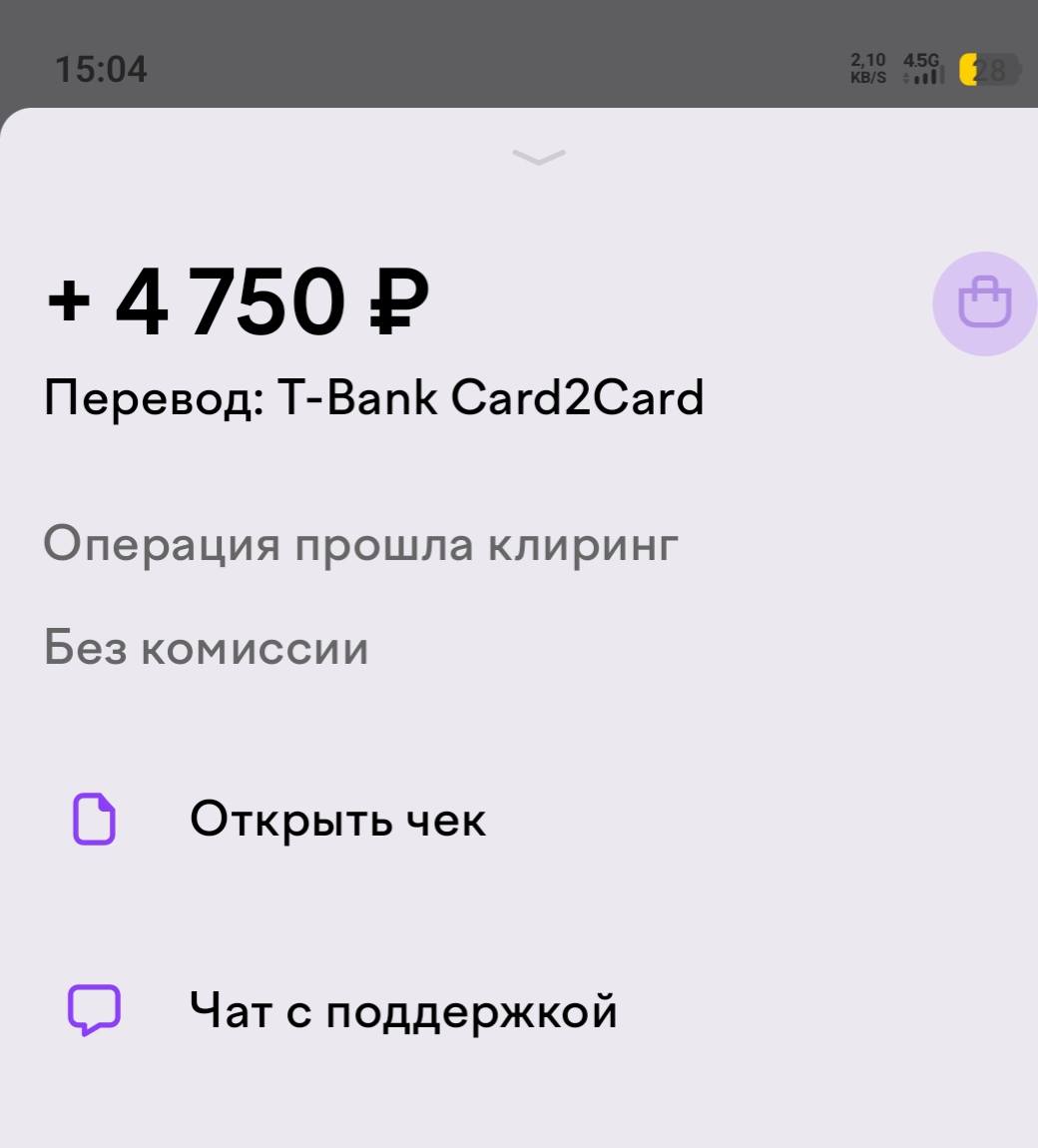The height and width of the screenshot is (1148, 1038).
Task: Tap the clock showing 15:04
Action: (x=100, y=70)
